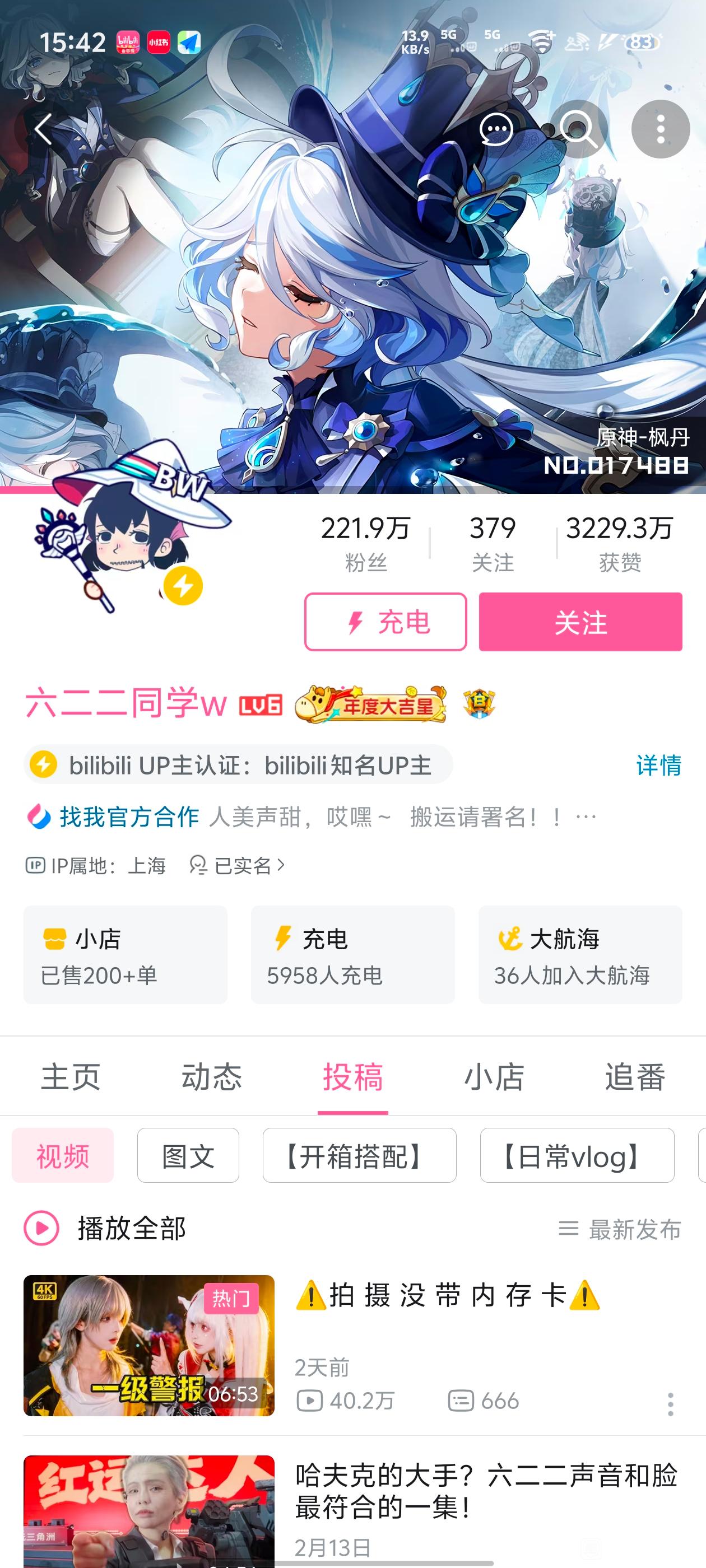Open the private message chat icon
Image resolution: width=706 pixels, height=1568 pixels.
496,129
